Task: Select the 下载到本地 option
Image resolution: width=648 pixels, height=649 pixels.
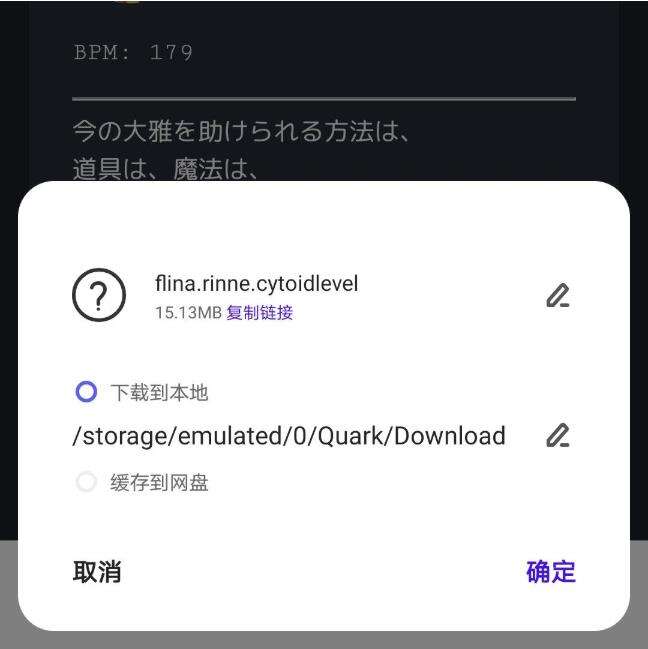Action: (x=87, y=392)
